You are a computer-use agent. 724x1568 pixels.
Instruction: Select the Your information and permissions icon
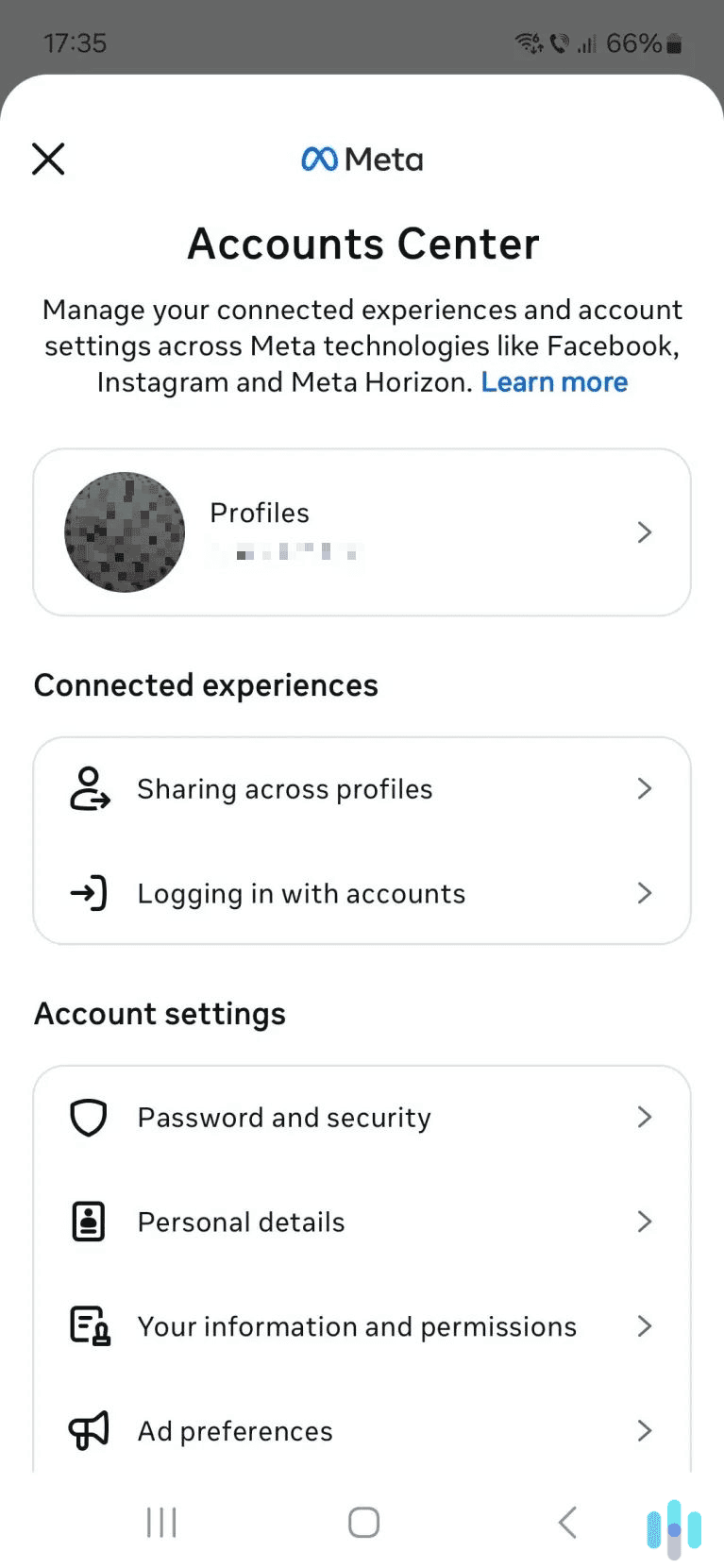click(x=88, y=1325)
